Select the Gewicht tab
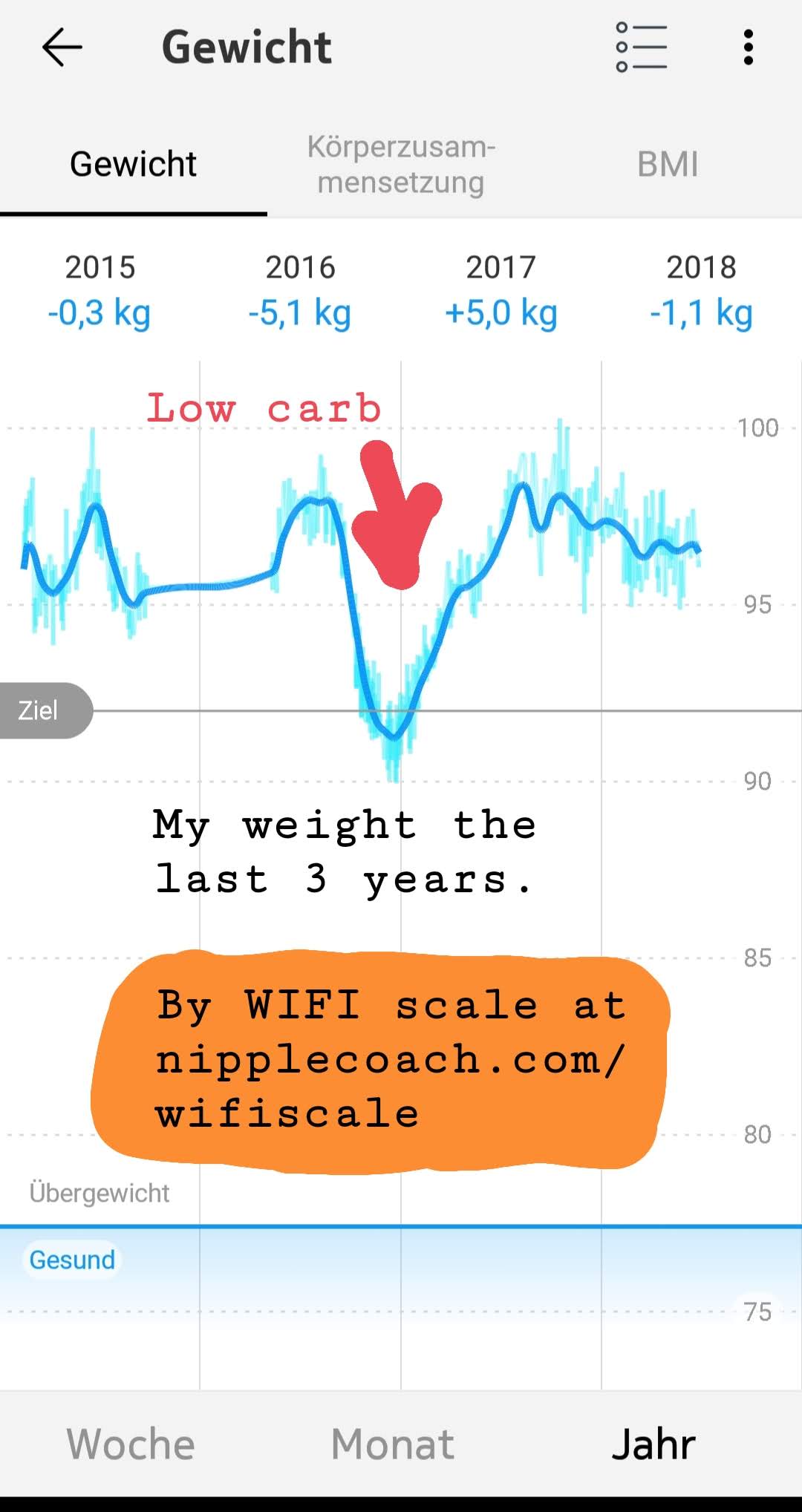802x1512 pixels. [134, 164]
